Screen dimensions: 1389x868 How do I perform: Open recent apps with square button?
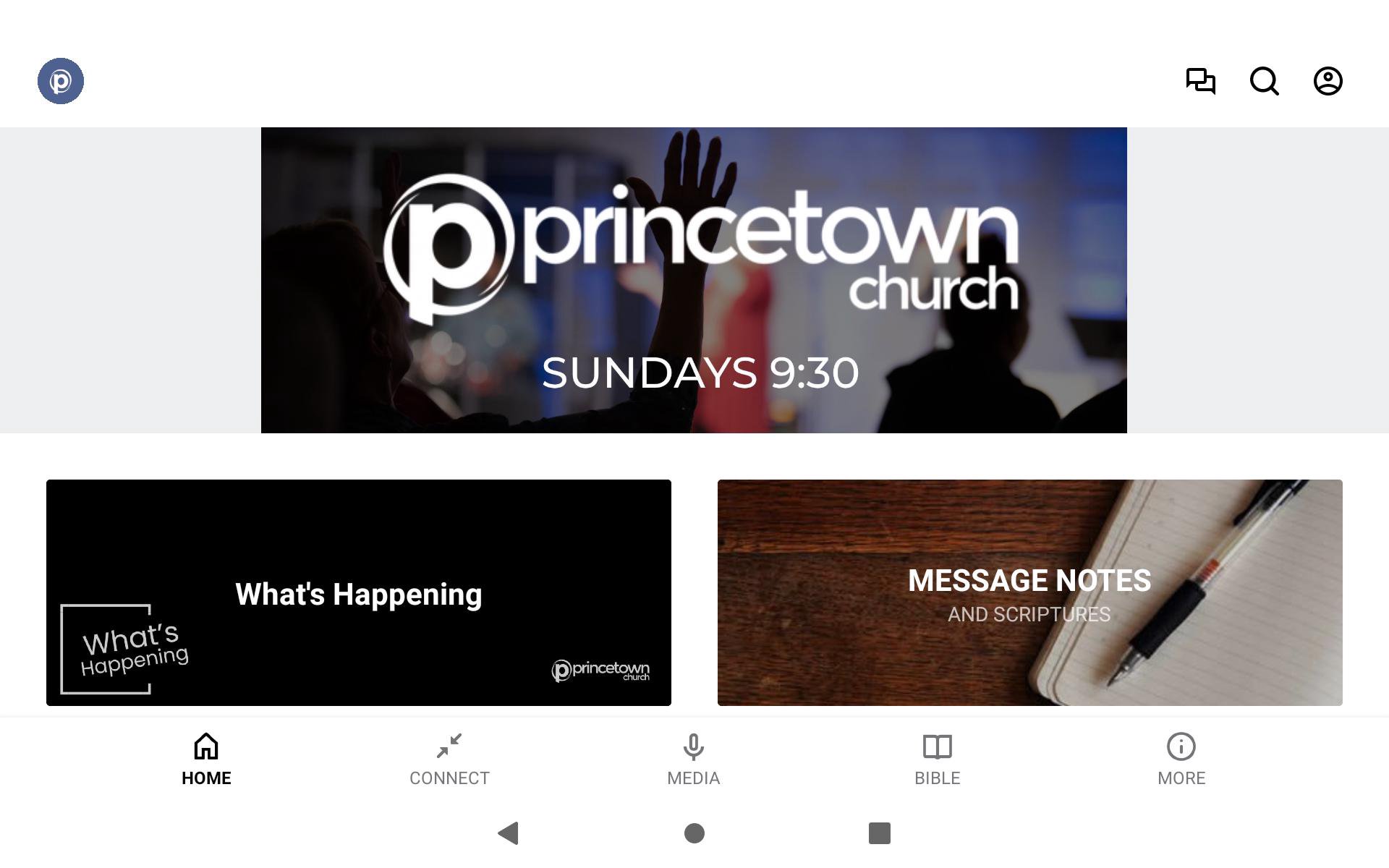pyautogui.click(x=879, y=833)
